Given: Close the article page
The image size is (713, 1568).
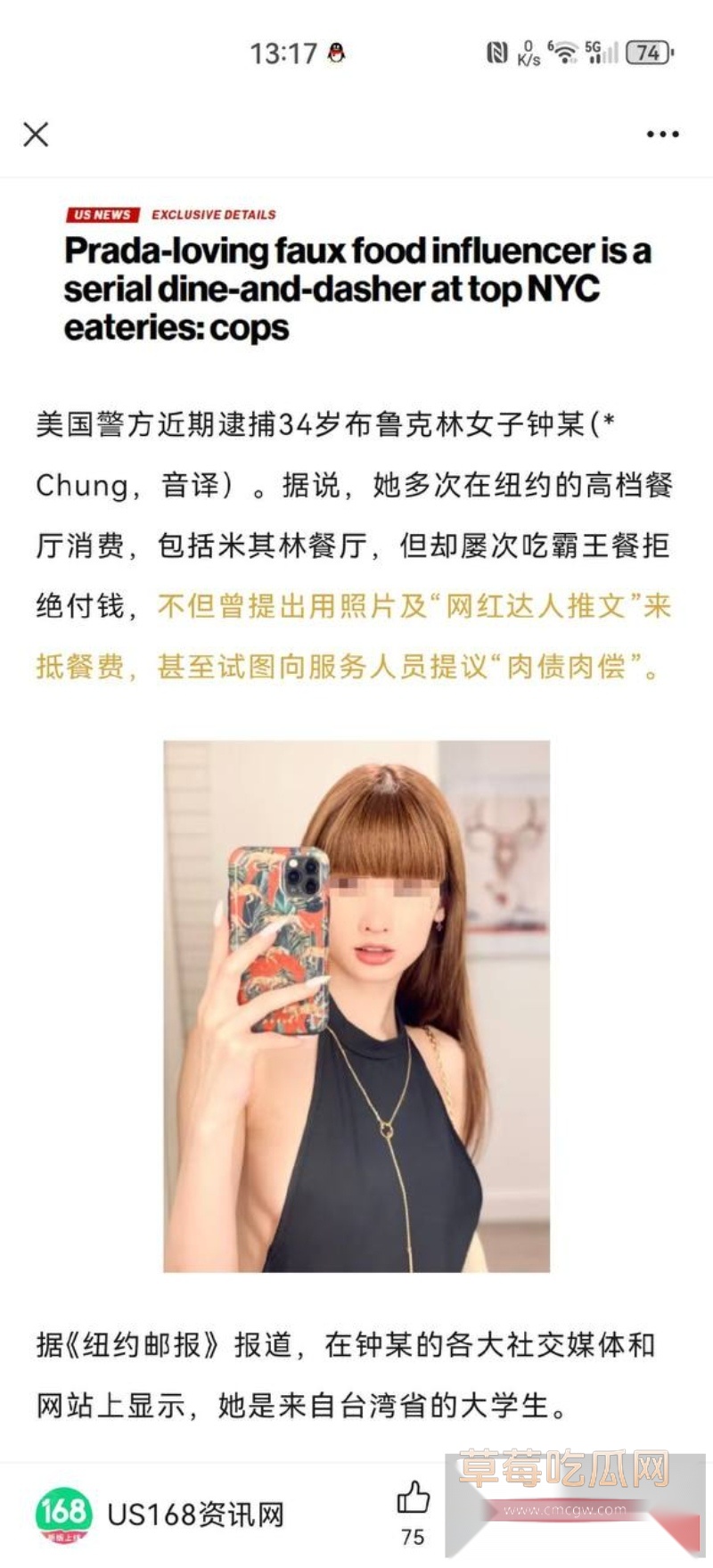Looking at the screenshot, I should coord(36,135).
